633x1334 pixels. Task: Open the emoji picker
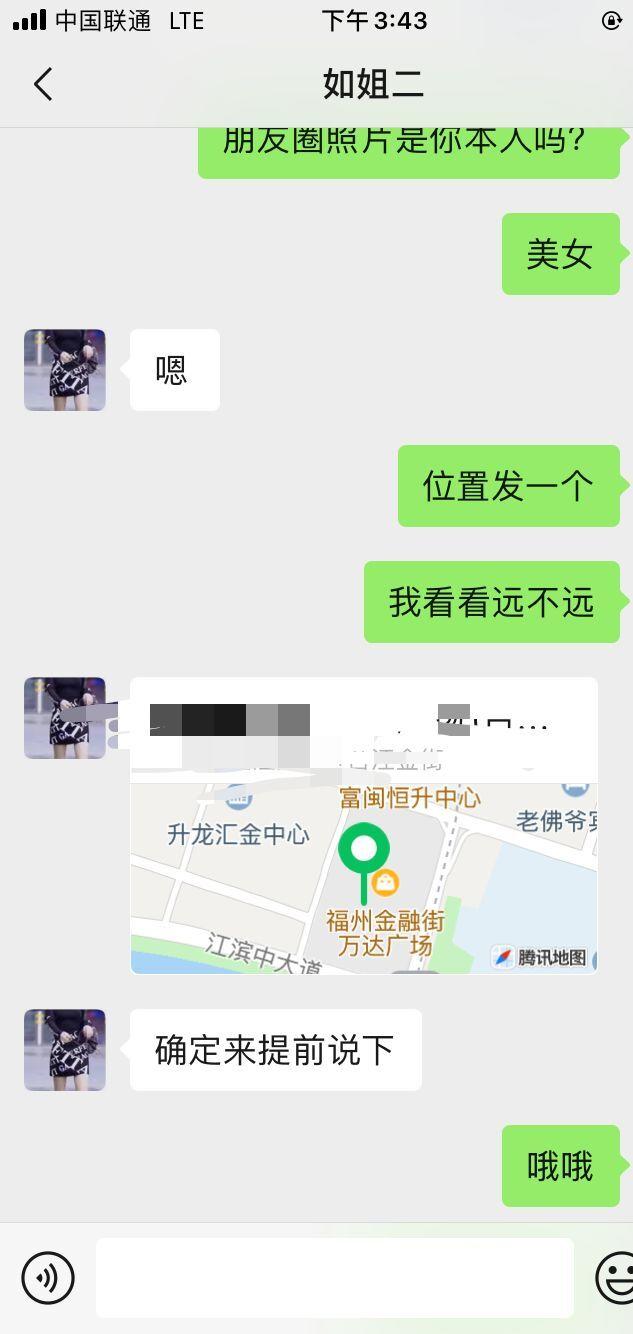pyautogui.click(x=615, y=1277)
